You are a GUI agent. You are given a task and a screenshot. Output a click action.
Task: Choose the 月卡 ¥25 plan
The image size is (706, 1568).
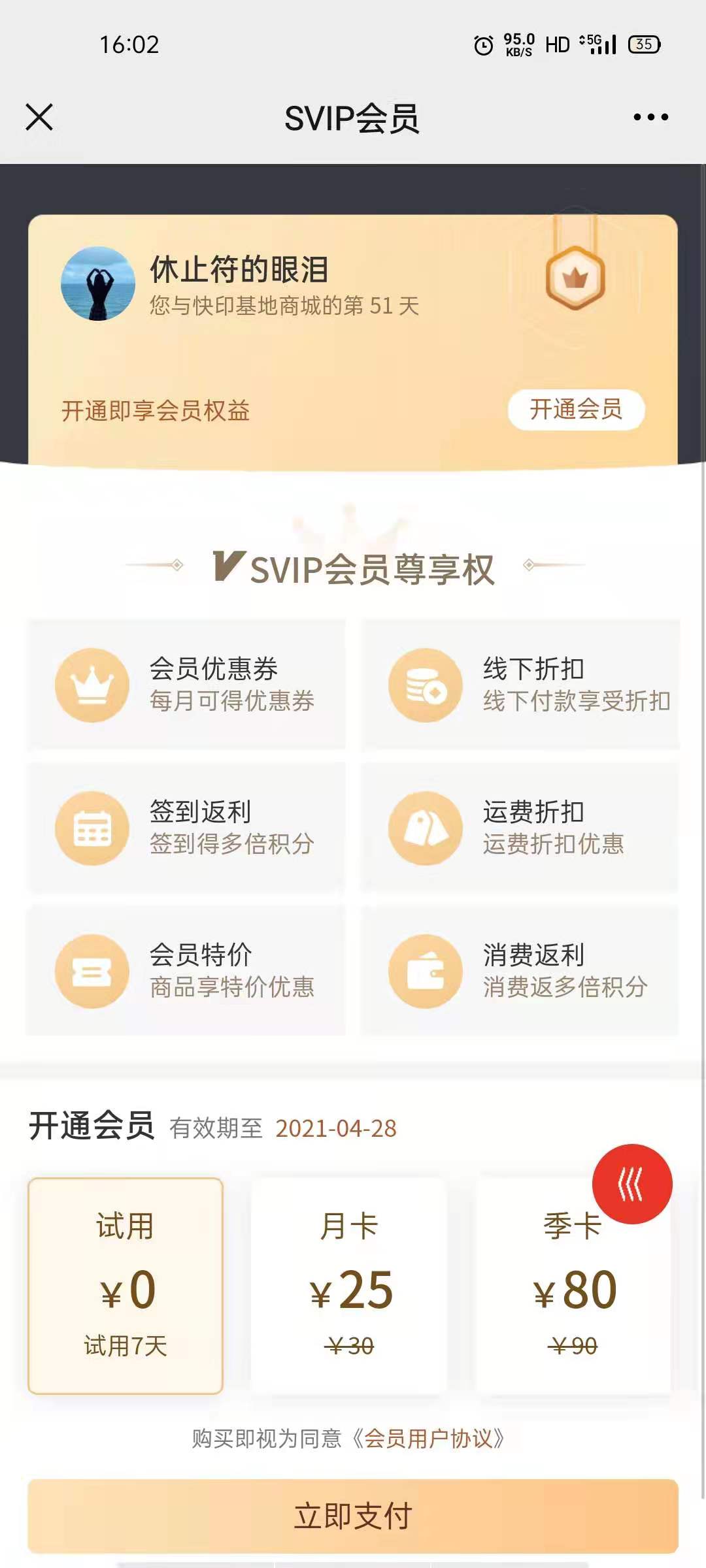pyautogui.click(x=350, y=1285)
